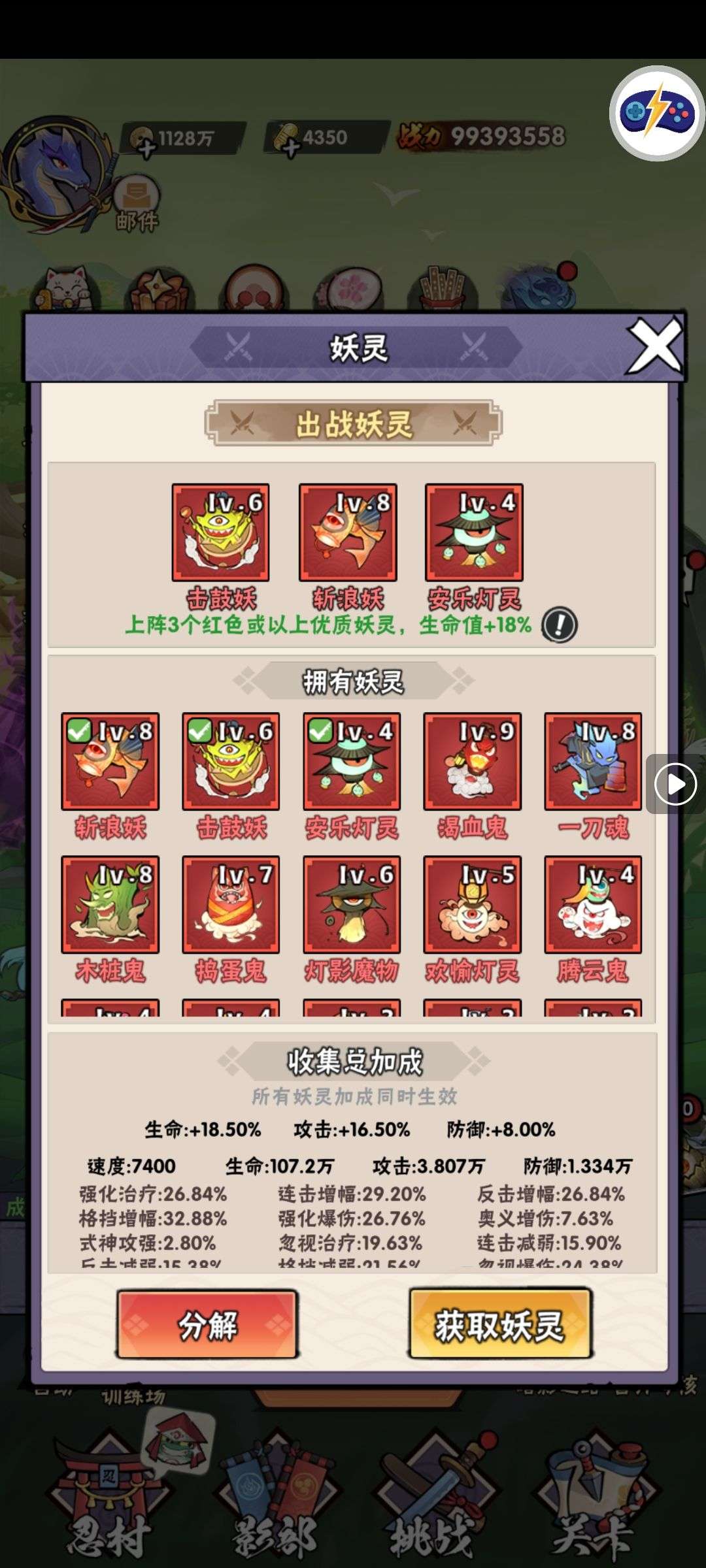Select 木桩鬼 lv.8 spirit
The image size is (706, 1568).
click(110, 905)
